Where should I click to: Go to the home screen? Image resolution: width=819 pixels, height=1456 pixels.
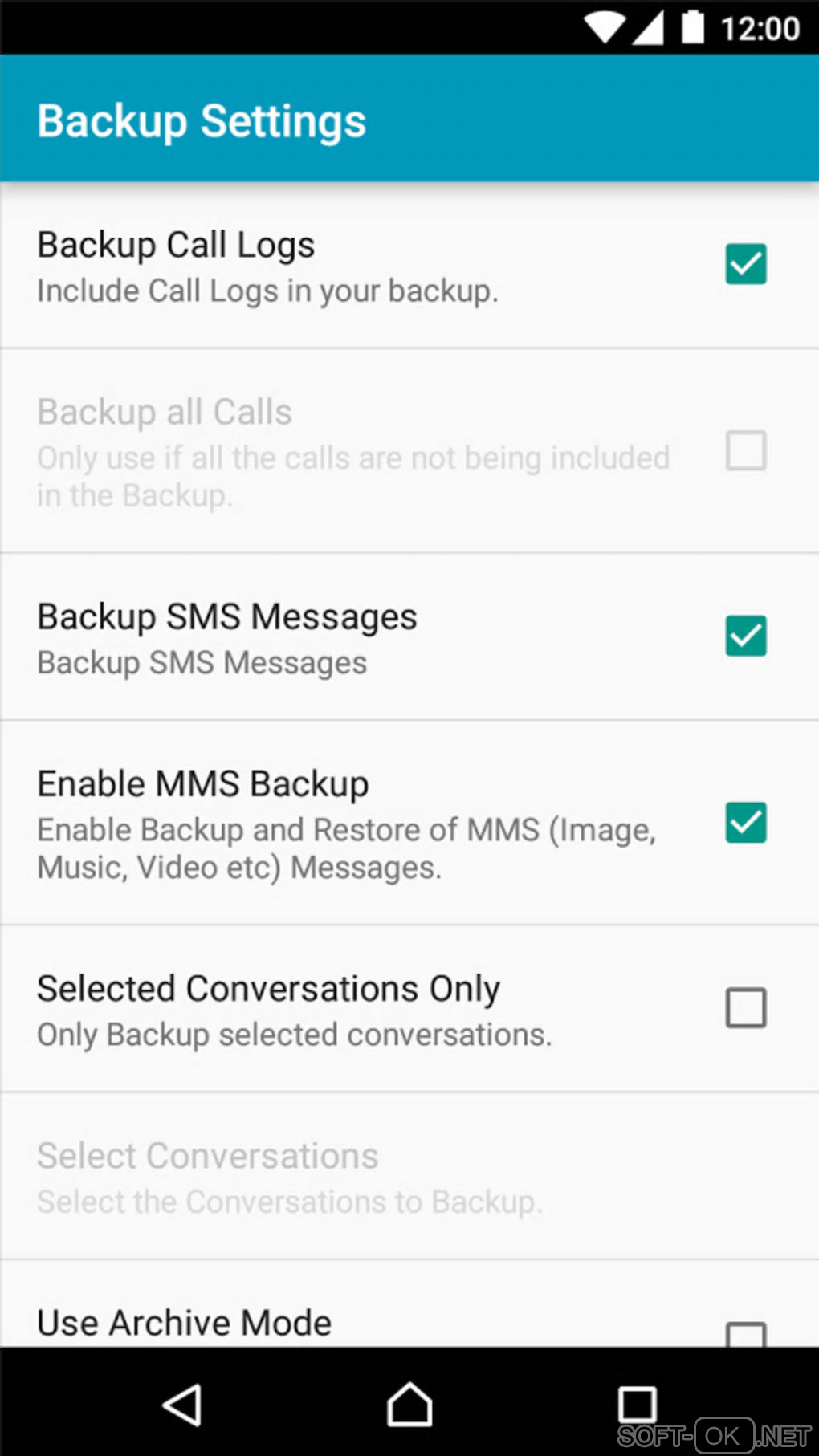point(409,1405)
